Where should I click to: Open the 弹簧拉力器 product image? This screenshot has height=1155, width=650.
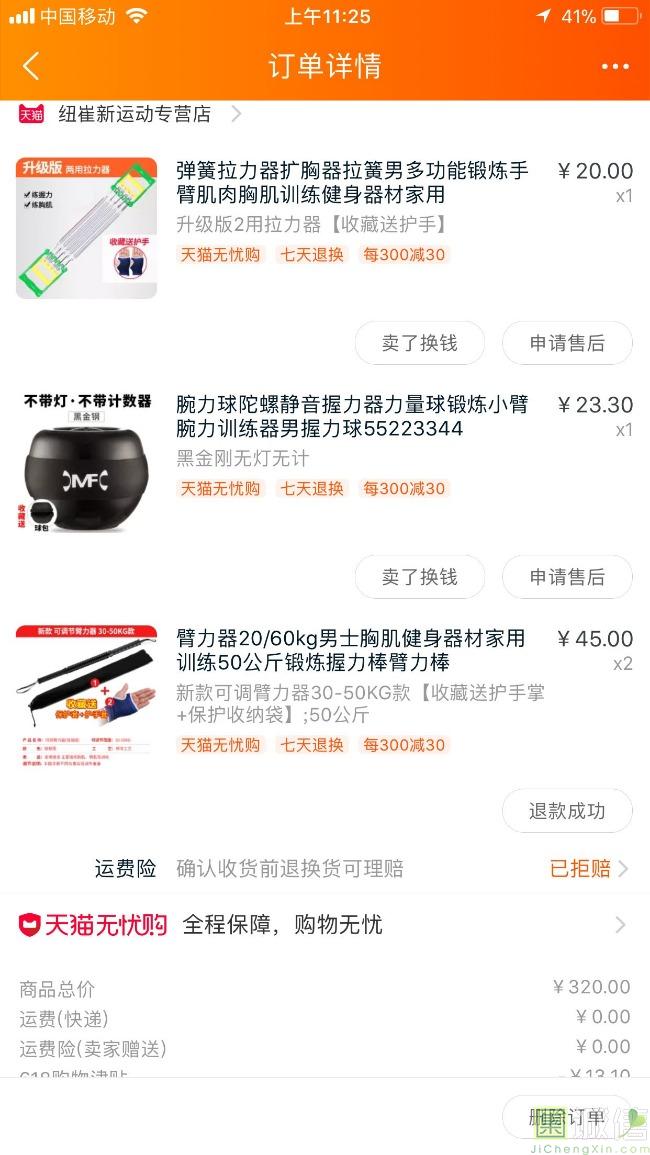[x=86, y=228]
